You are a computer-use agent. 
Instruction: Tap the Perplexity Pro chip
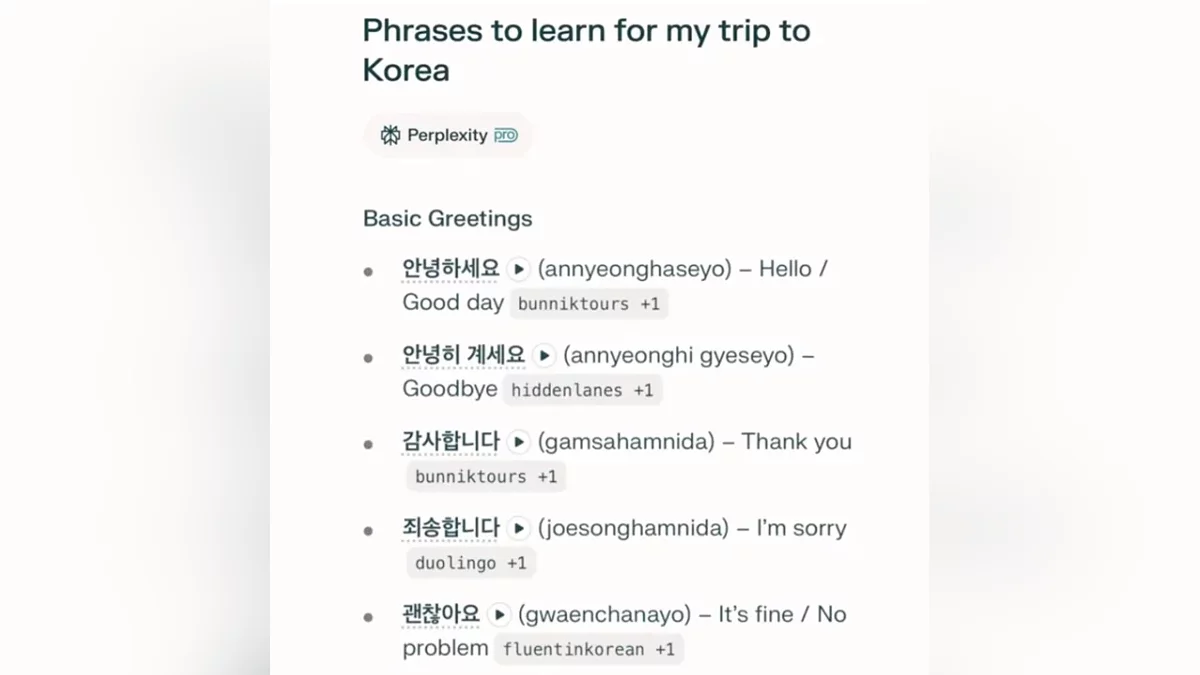(448, 135)
